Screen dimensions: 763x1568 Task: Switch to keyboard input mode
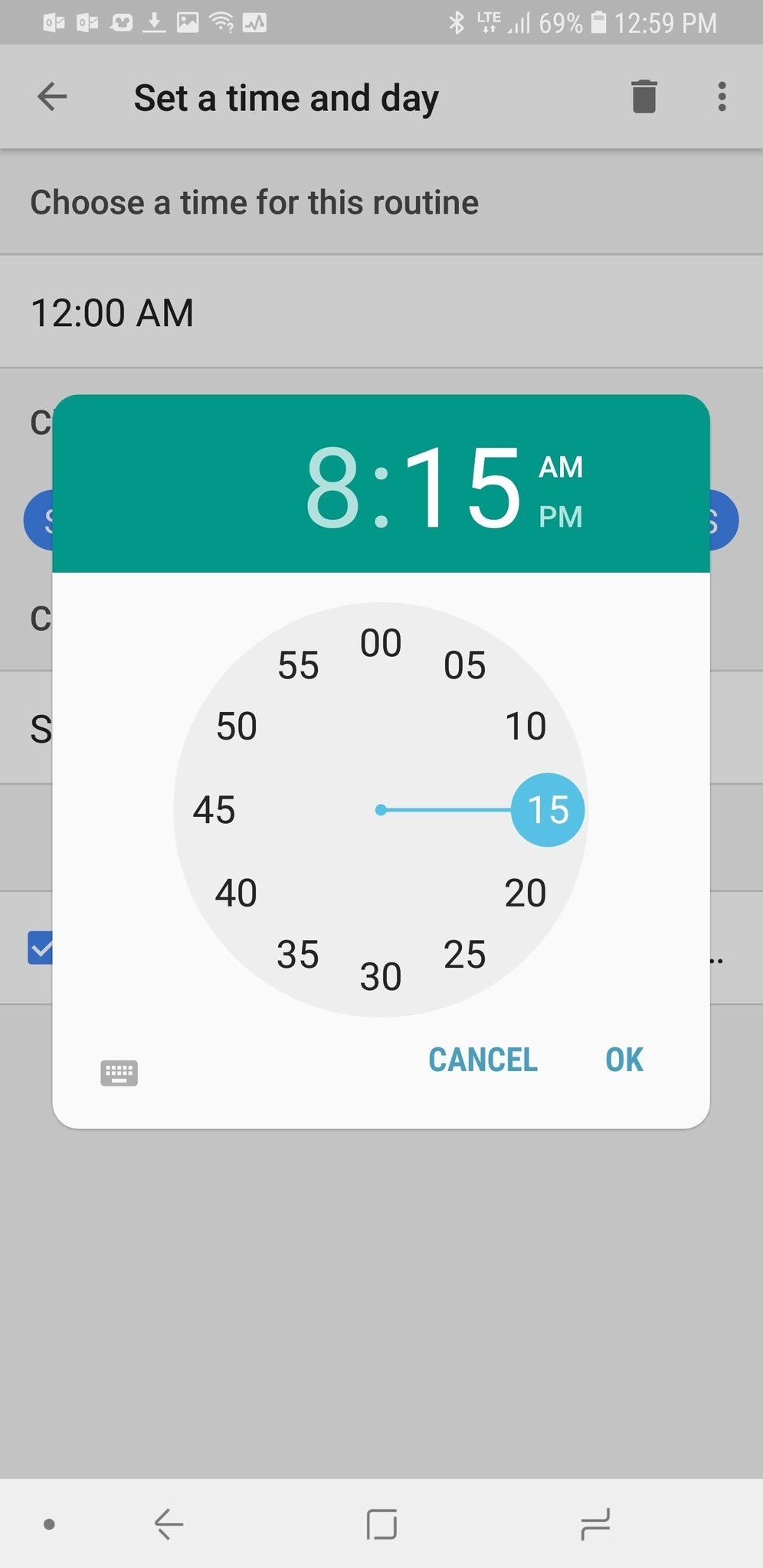pos(121,1073)
